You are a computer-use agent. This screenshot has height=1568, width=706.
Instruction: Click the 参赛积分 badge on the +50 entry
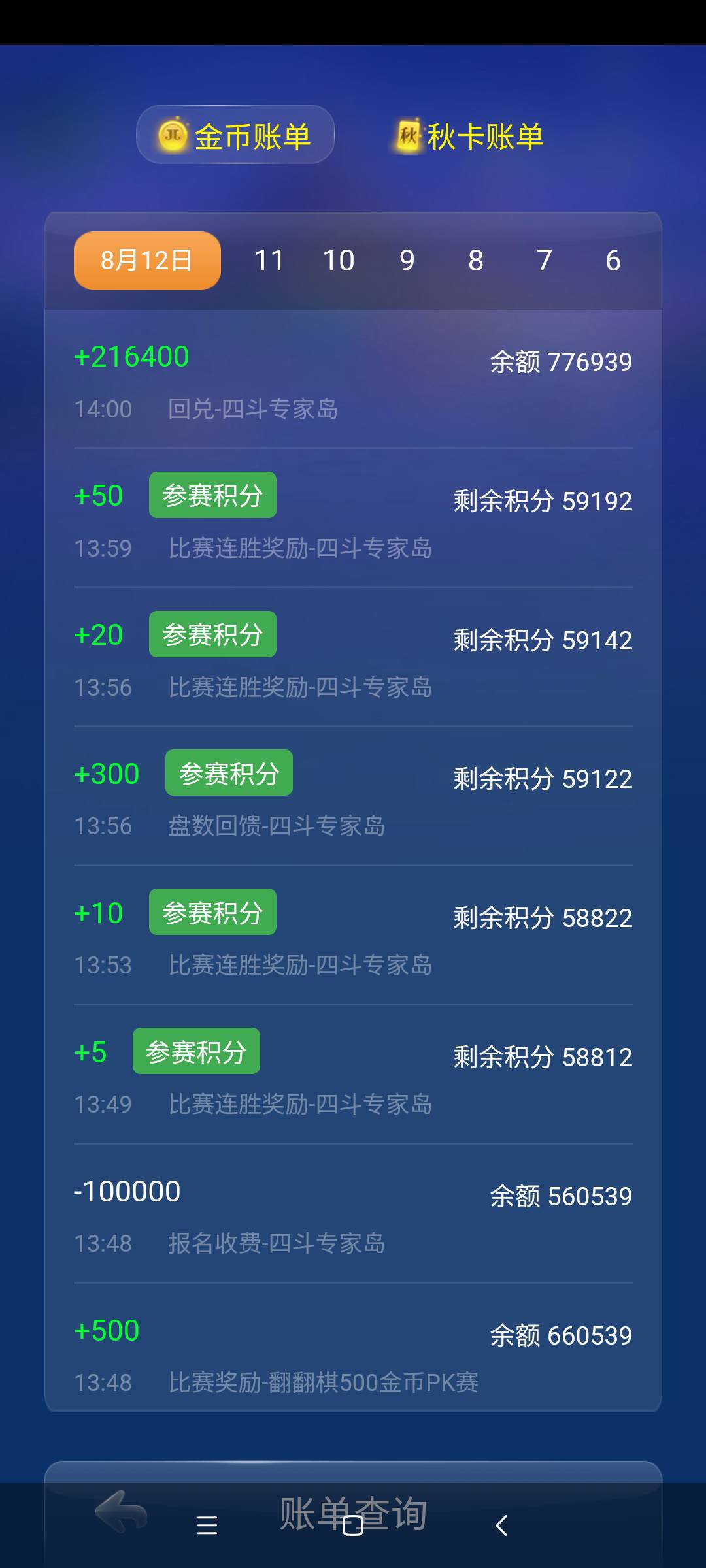click(212, 495)
